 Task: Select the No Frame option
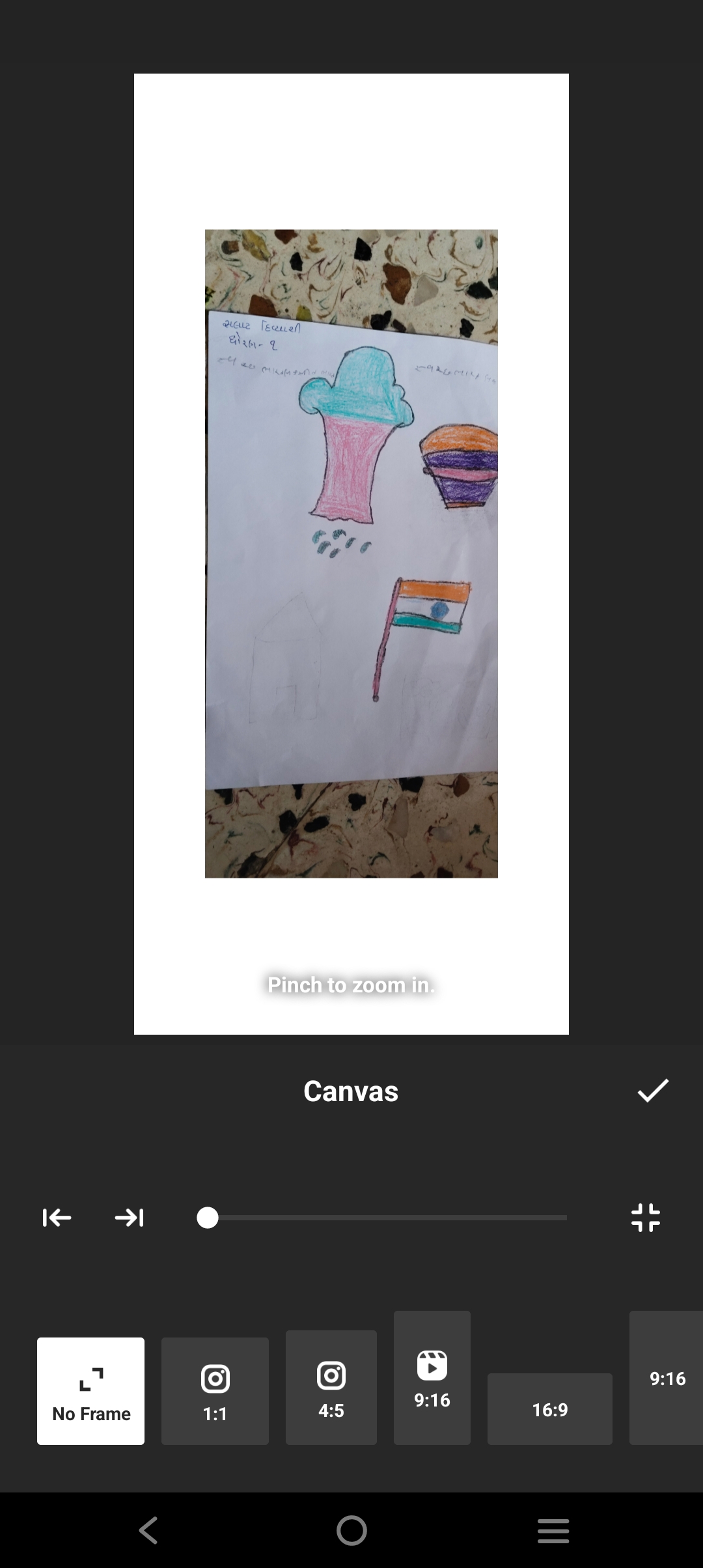coord(91,1392)
